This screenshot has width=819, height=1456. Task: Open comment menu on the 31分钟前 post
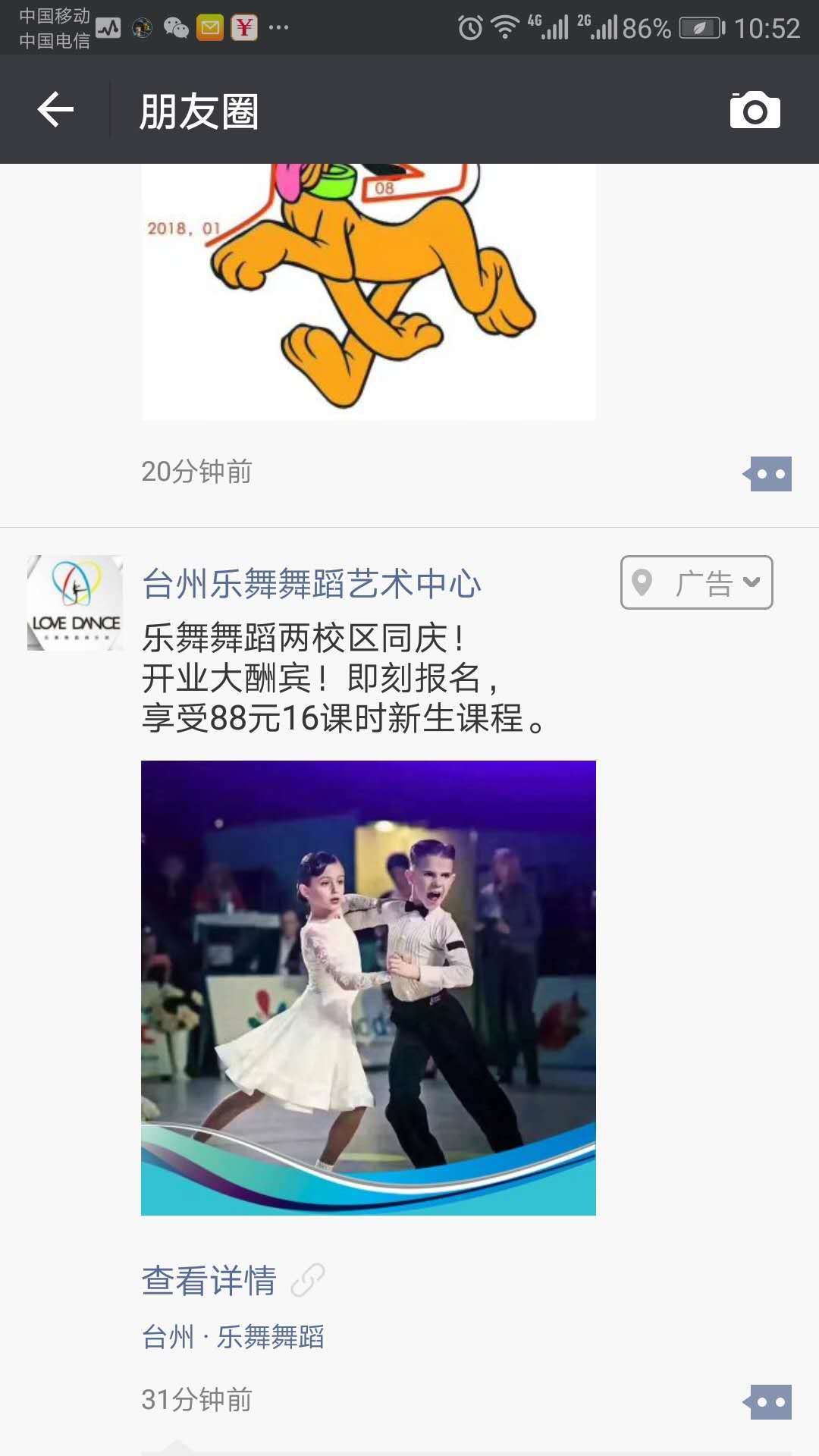pyautogui.click(x=769, y=1402)
